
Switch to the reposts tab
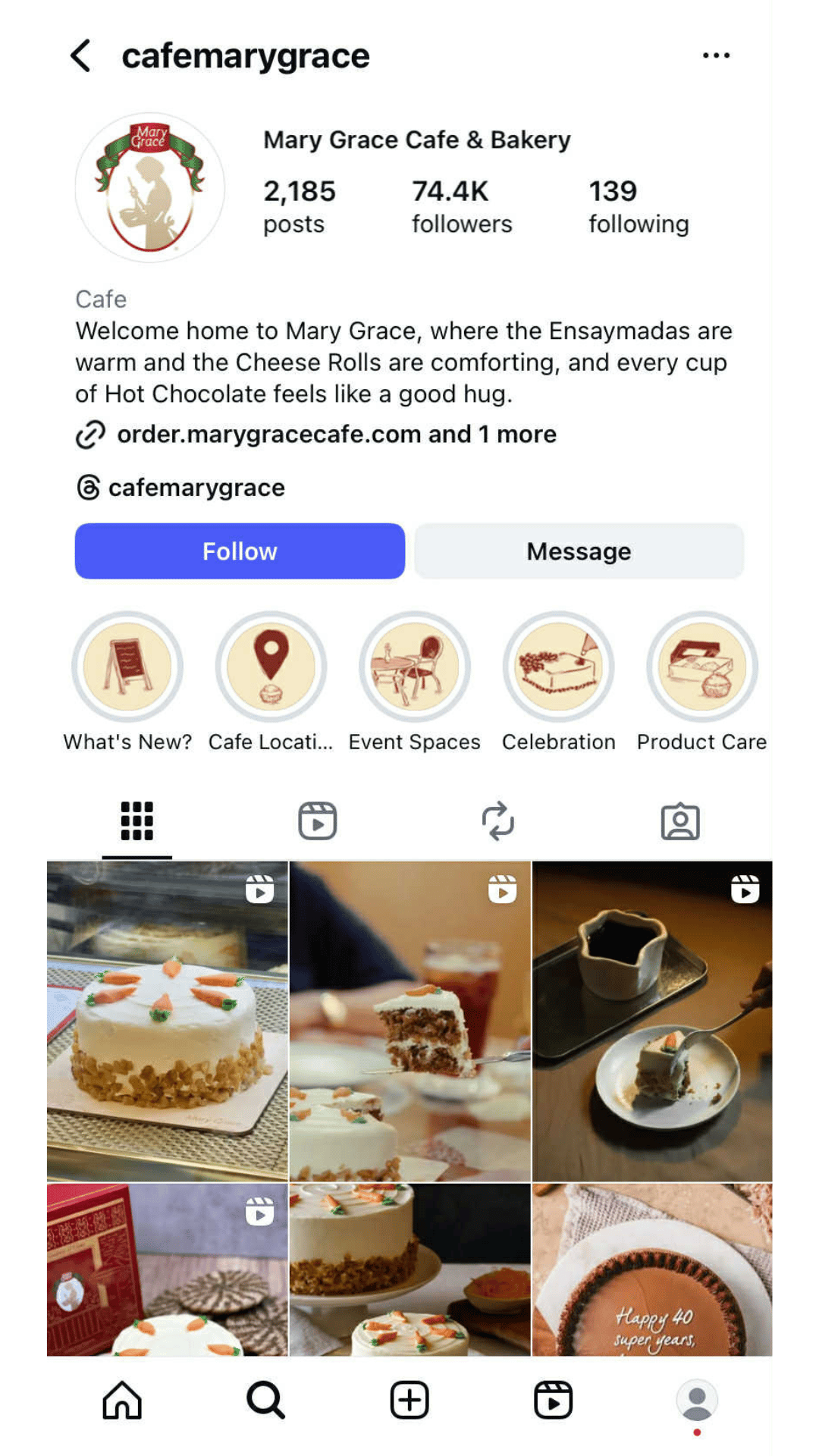pyautogui.click(x=498, y=821)
